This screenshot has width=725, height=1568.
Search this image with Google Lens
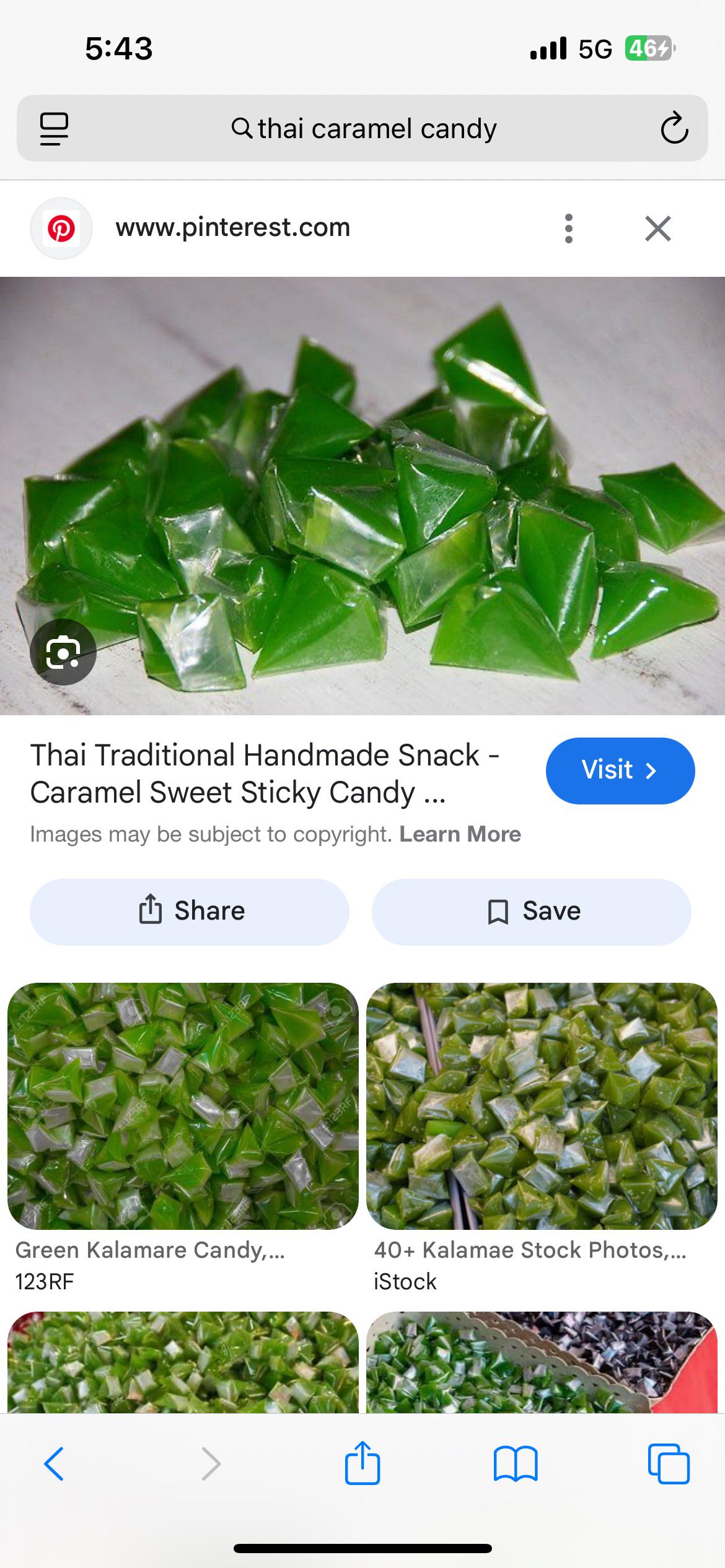point(63,652)
